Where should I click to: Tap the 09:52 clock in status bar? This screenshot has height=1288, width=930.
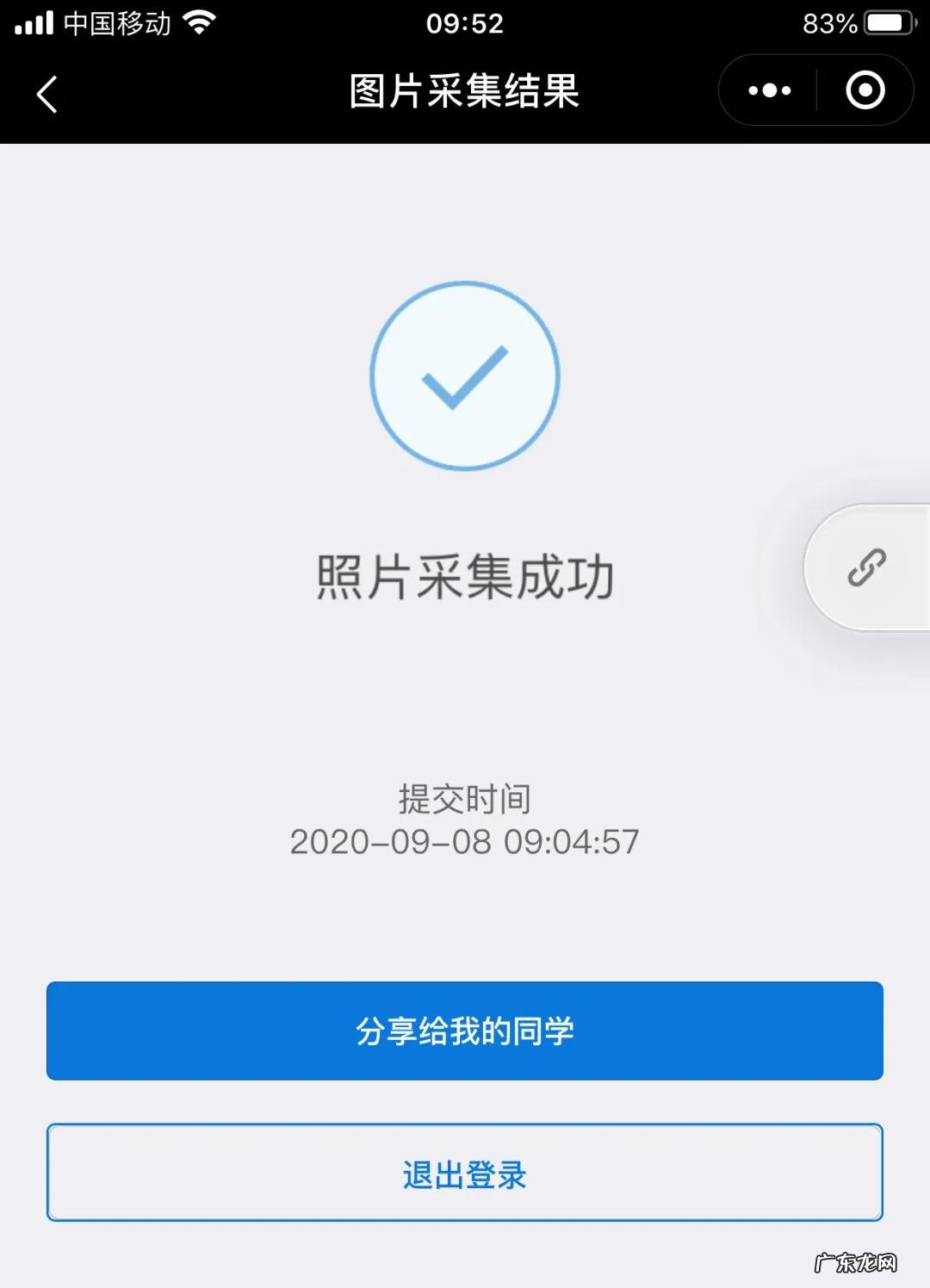(465, 23)
